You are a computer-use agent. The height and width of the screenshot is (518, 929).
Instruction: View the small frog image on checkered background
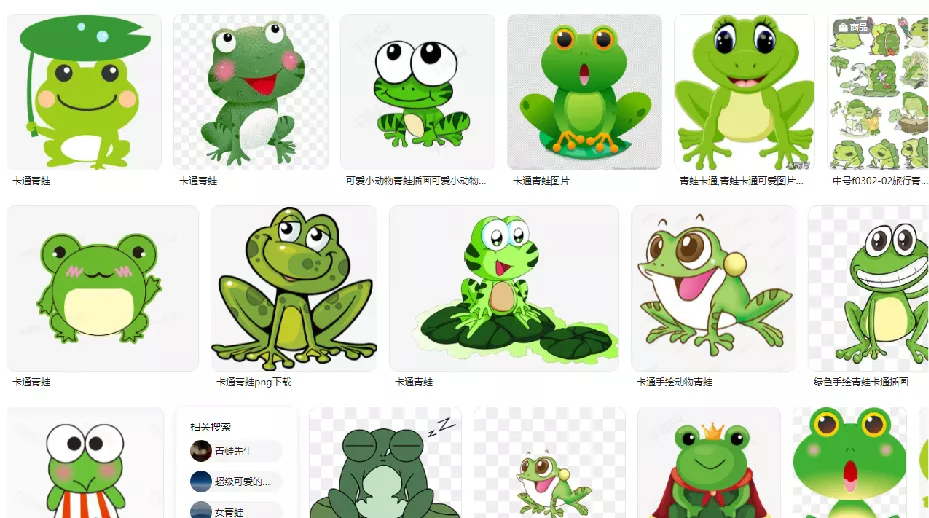(549, 462)
